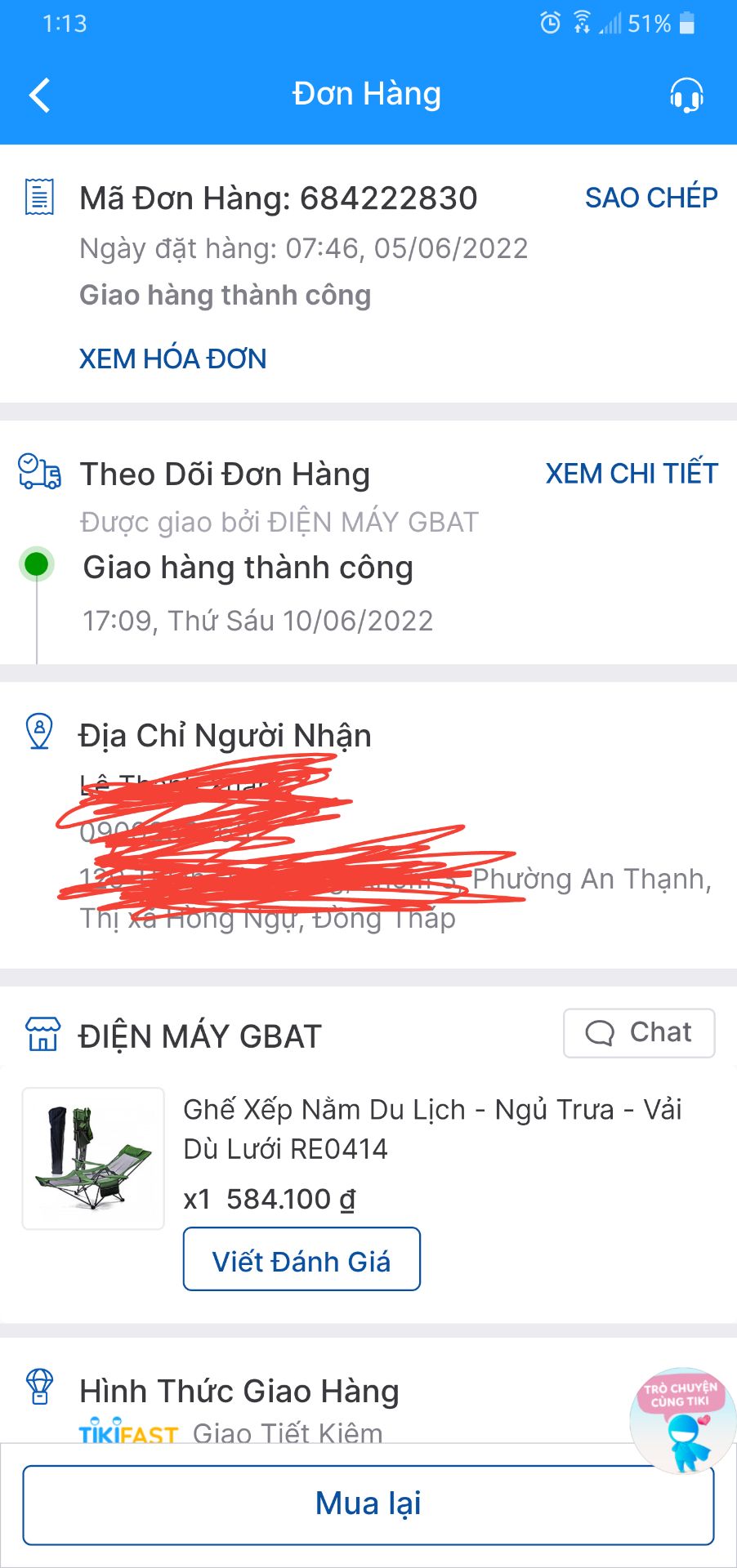Open customer support via headset icon

pos(685,95)
